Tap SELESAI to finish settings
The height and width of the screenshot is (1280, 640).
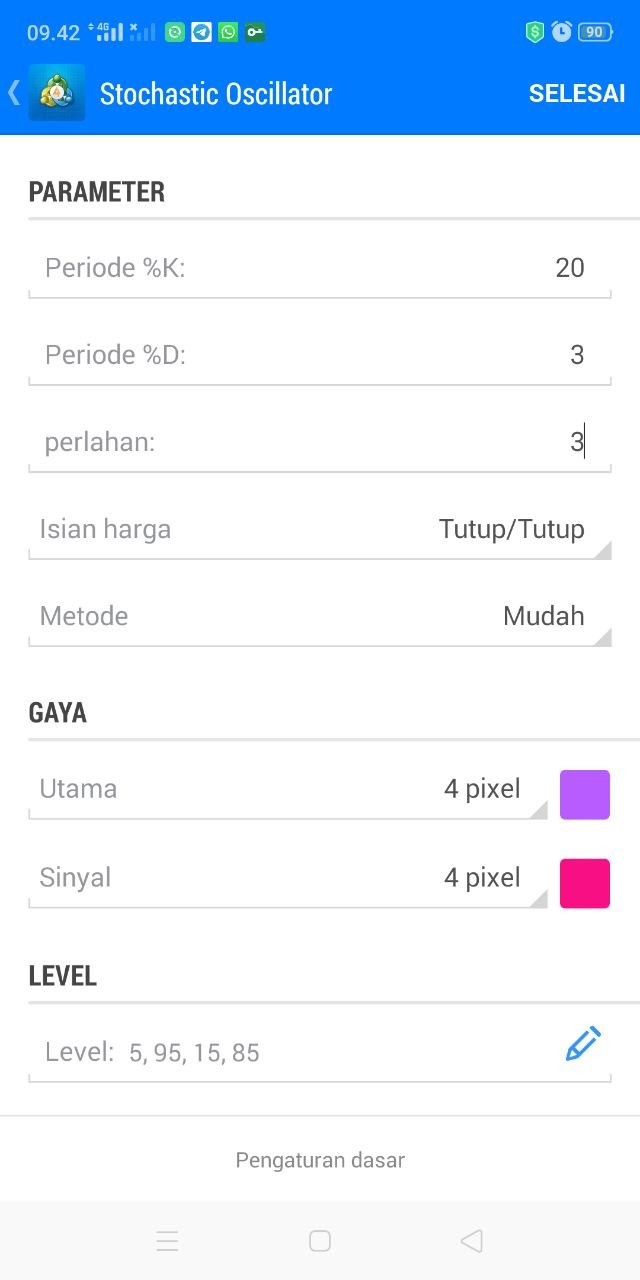(576, 93)
